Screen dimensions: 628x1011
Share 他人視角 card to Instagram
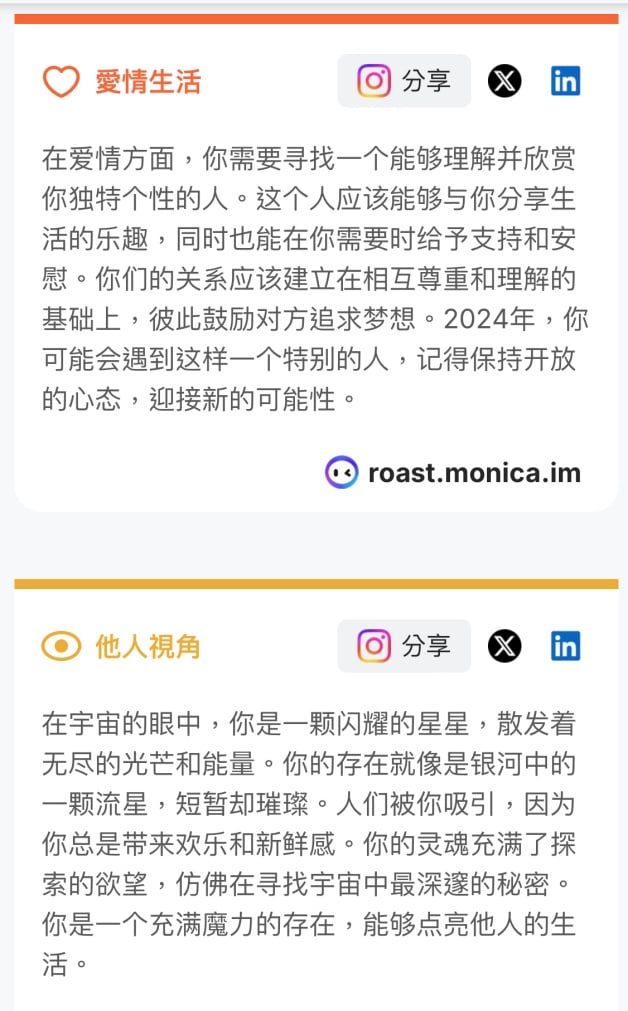point(404,646)
